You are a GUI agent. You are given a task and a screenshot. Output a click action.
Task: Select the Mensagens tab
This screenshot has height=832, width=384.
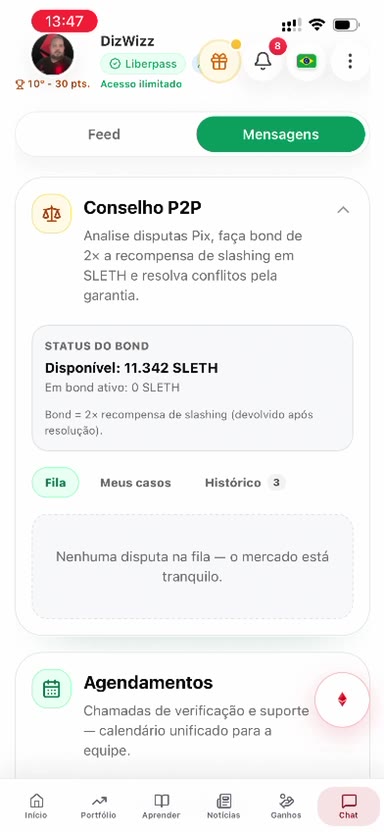click(281, 134)
